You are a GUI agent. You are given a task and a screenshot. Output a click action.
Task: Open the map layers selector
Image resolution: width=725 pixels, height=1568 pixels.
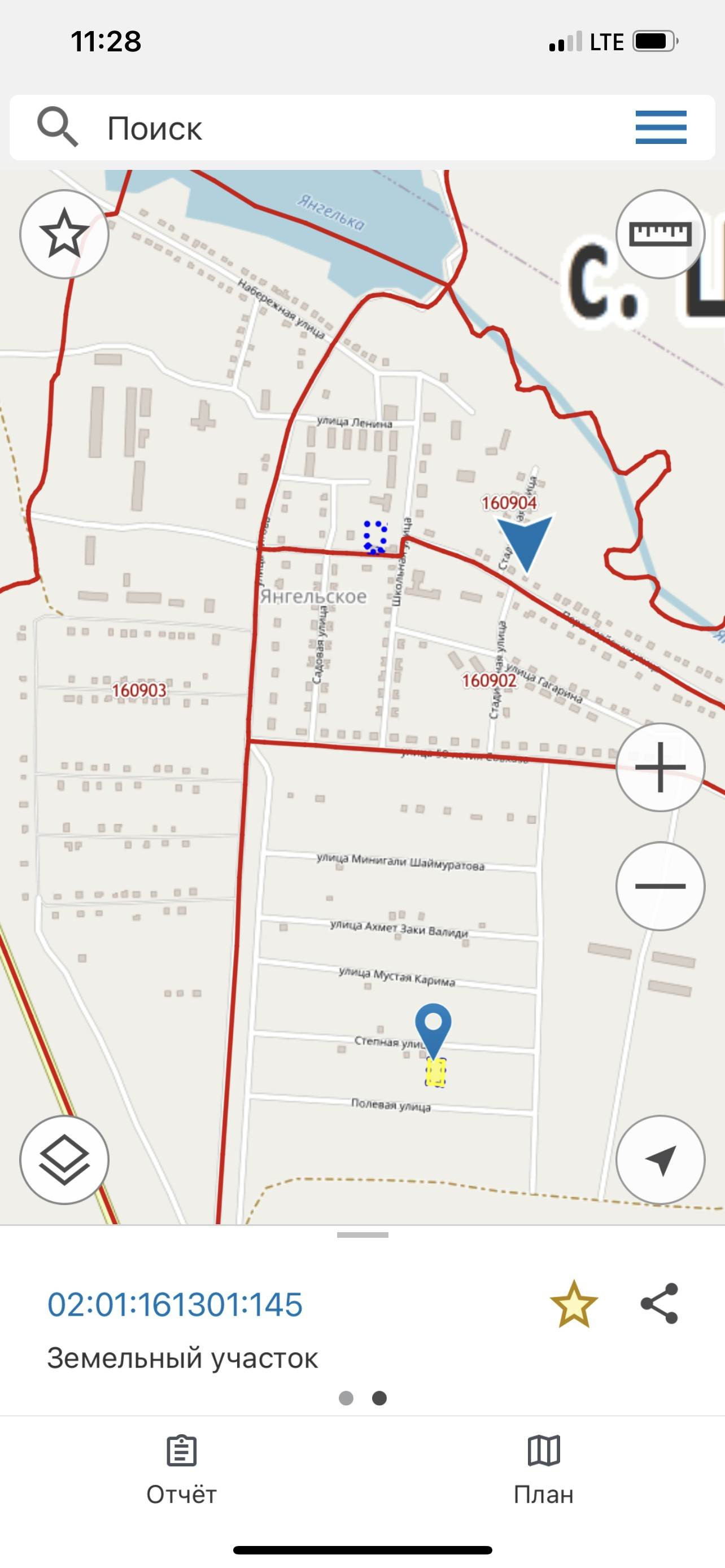(64, 1159)
